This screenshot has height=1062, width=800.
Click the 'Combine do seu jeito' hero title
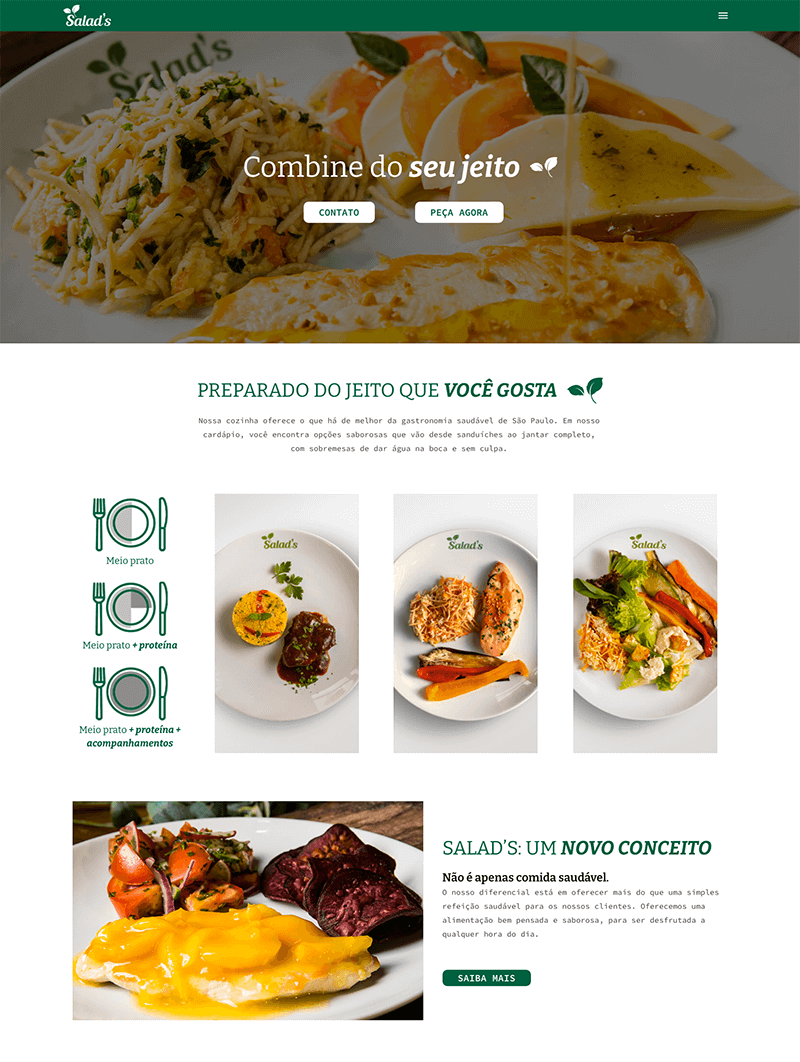pos(384,167)
